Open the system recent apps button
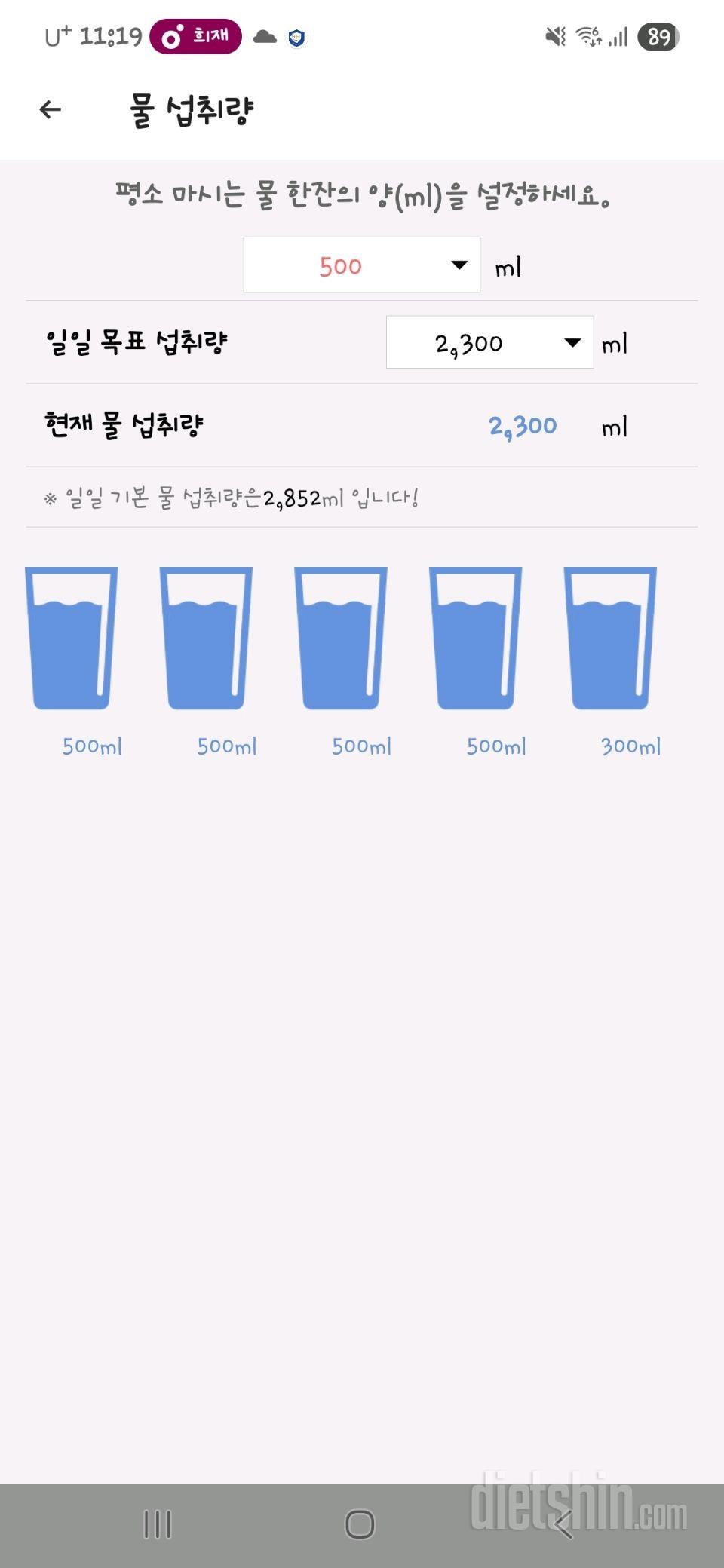The width and height of the screenshot is (724, 1568). (158, 1524)
